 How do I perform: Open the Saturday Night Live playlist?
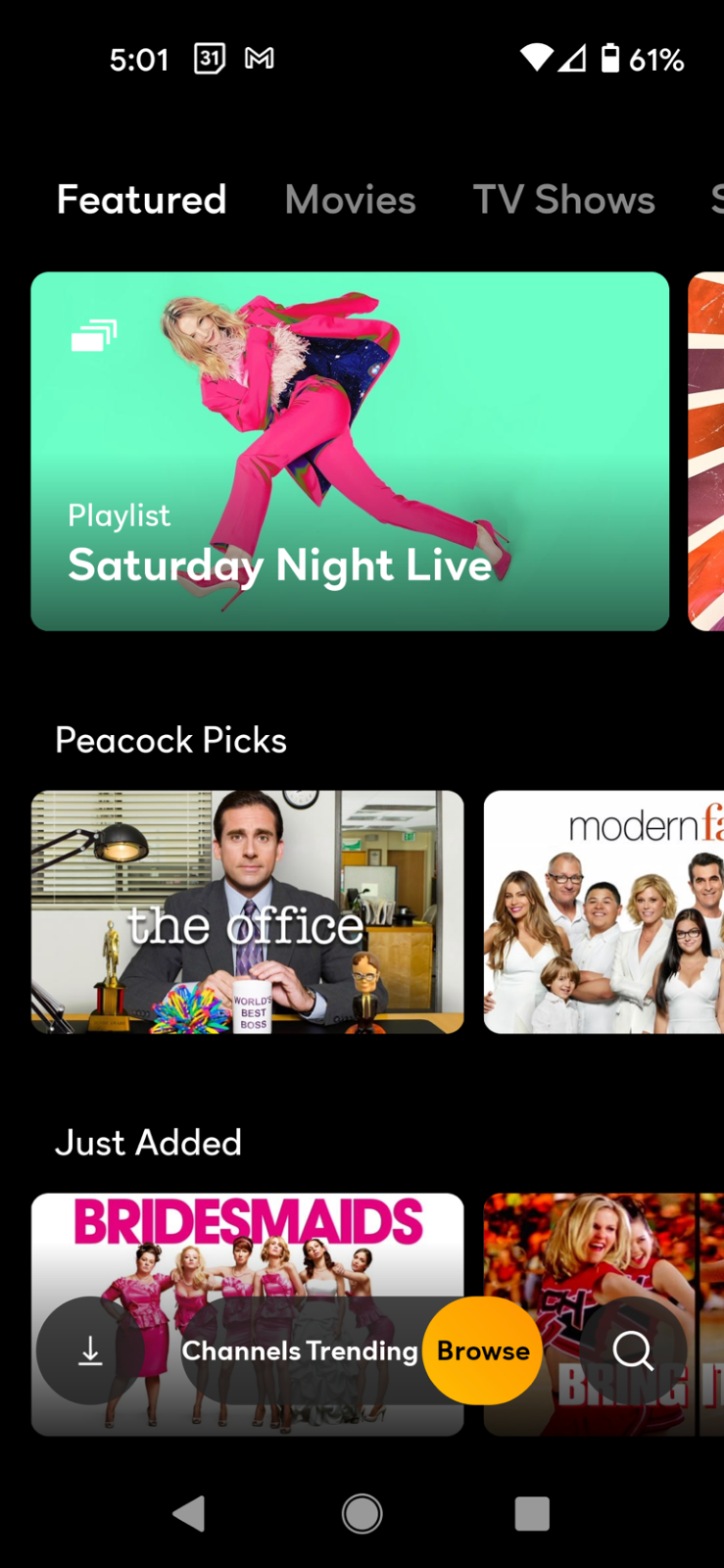tap(350, 451)
